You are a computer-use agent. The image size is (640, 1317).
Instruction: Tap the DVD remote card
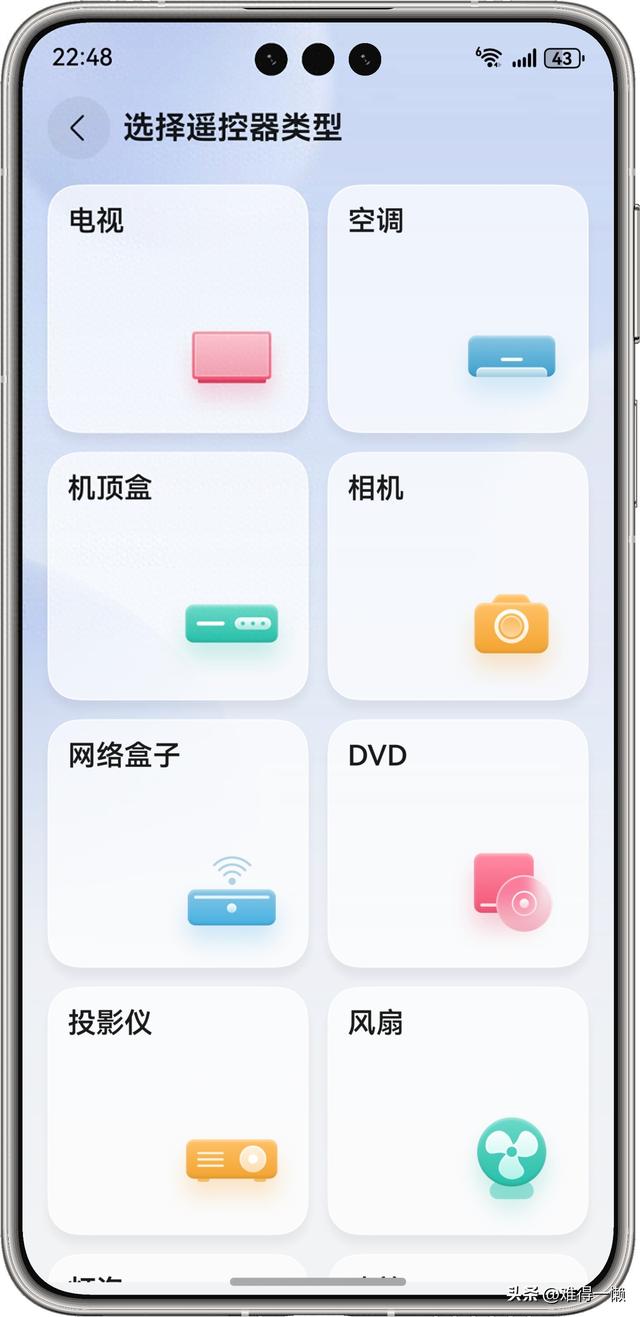click(x=458, y=843)
